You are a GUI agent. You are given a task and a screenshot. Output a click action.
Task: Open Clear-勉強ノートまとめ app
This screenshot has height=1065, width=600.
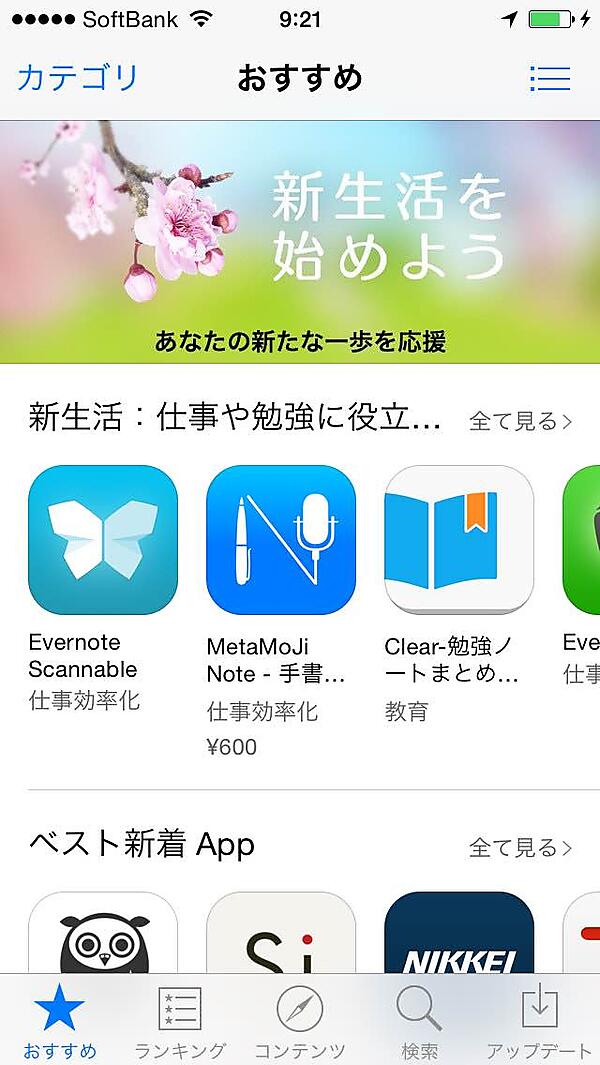[x=459, y=540]
